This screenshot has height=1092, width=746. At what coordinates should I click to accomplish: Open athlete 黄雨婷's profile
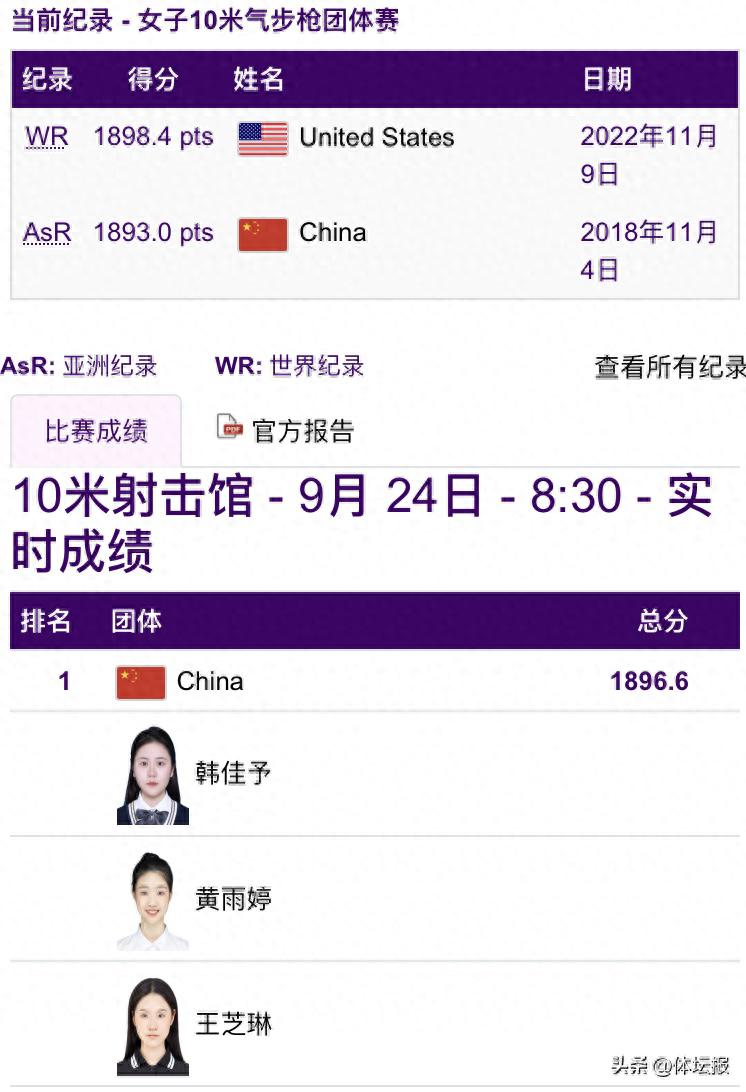233,899
